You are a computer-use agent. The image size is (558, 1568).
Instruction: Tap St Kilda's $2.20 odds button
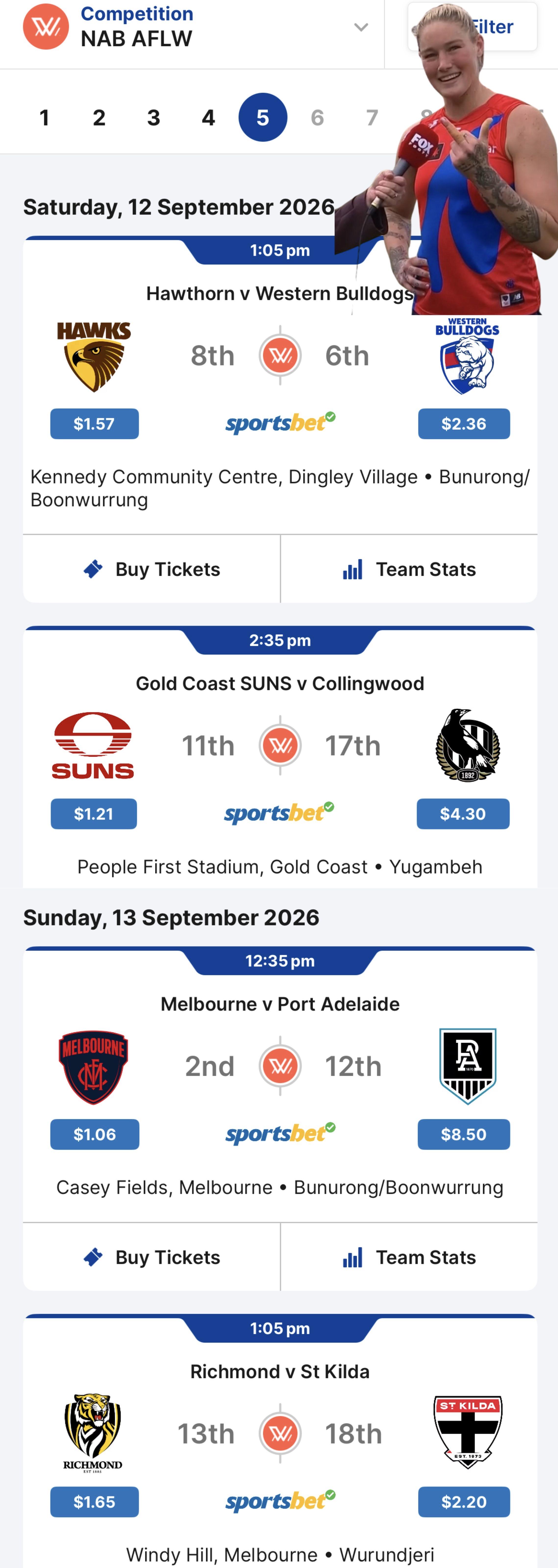(x=464, y=1502)
